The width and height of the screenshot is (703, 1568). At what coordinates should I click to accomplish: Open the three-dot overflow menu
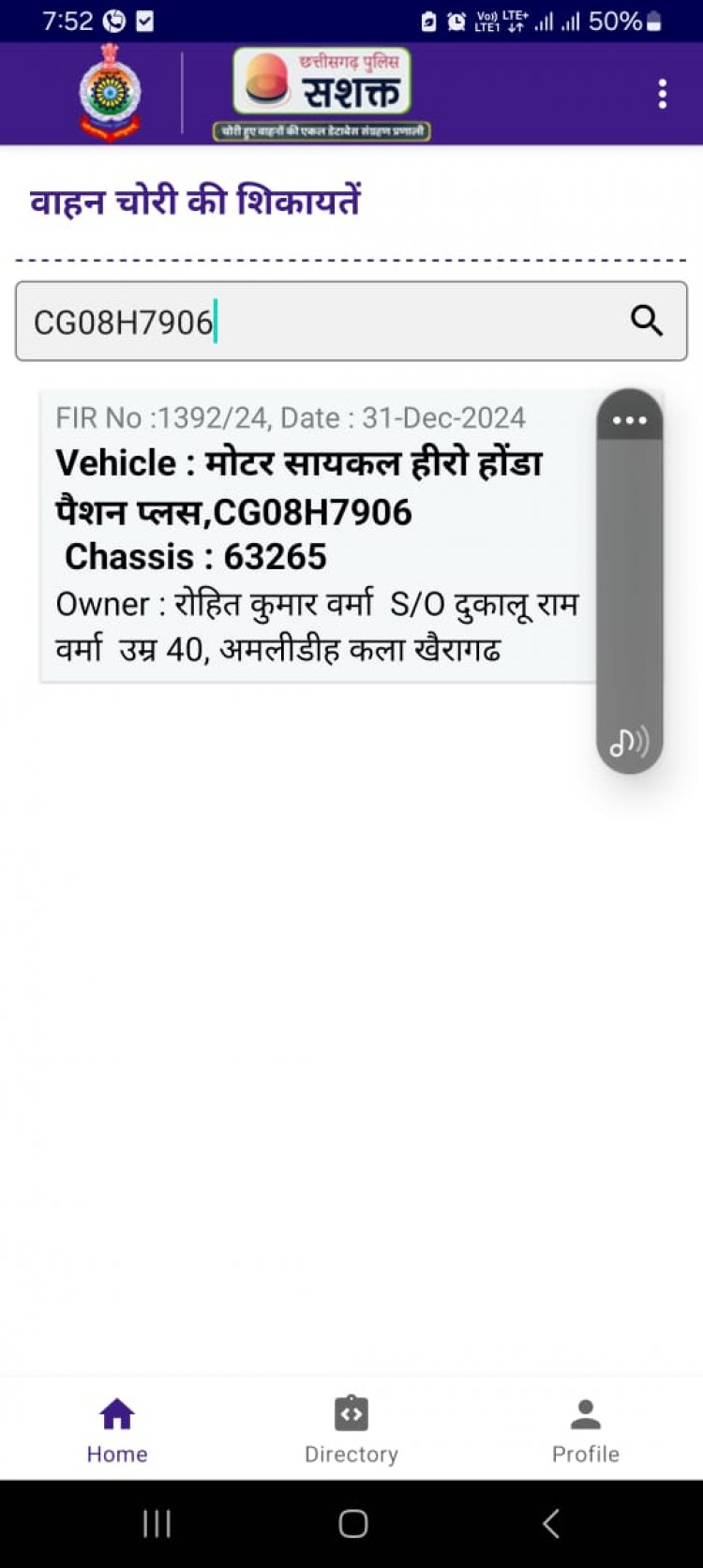(x=662, y=94)
